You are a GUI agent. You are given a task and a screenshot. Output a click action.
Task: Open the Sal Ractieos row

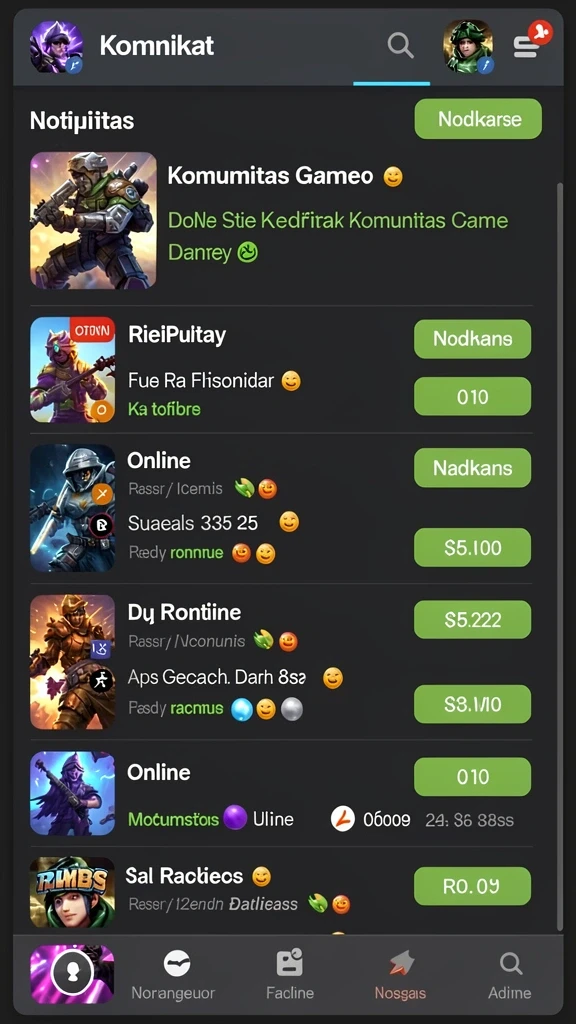click(281, 891)
